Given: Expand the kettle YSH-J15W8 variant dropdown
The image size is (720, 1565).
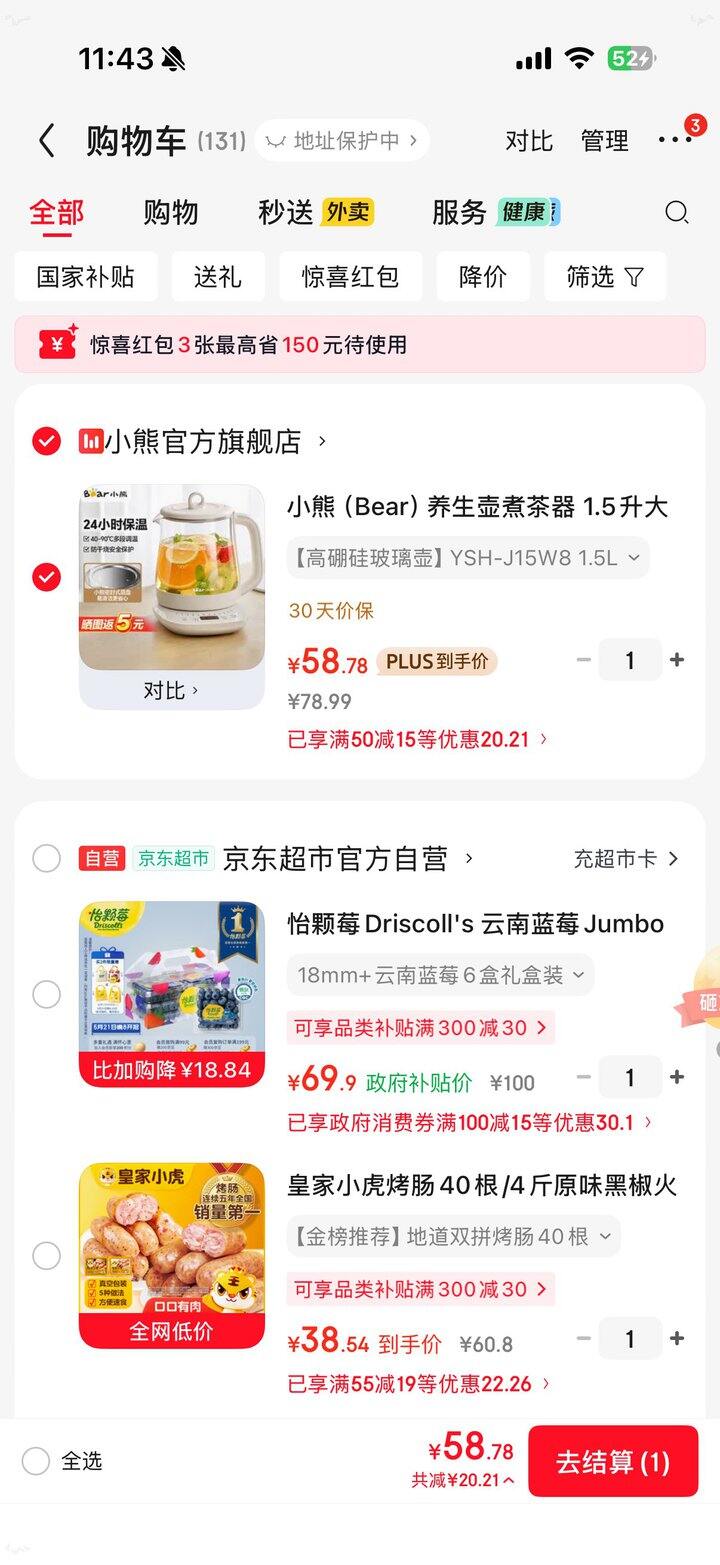Looking at the screenshot, I should tap(468, 558).
